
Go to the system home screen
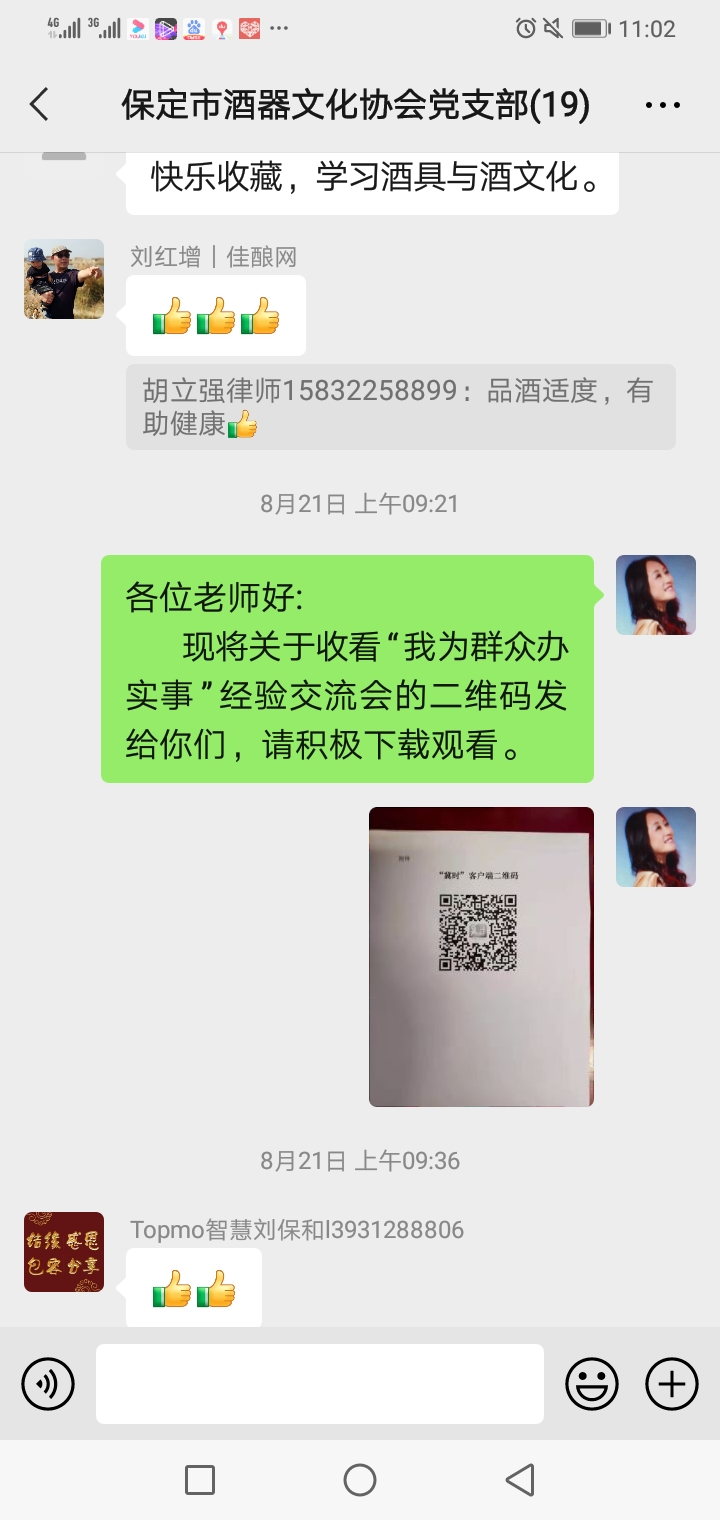point(360,1480)
